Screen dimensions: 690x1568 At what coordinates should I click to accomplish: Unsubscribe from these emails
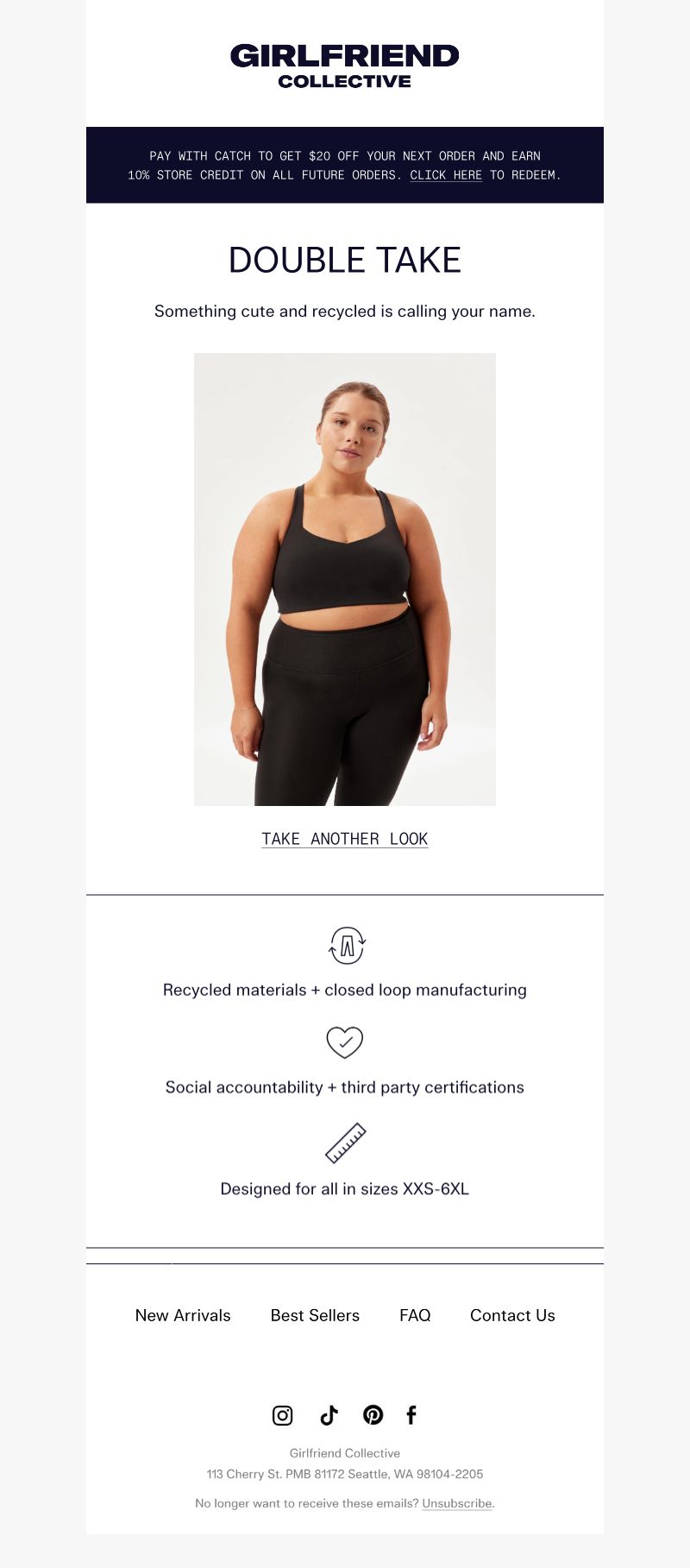pos(457,1503)
